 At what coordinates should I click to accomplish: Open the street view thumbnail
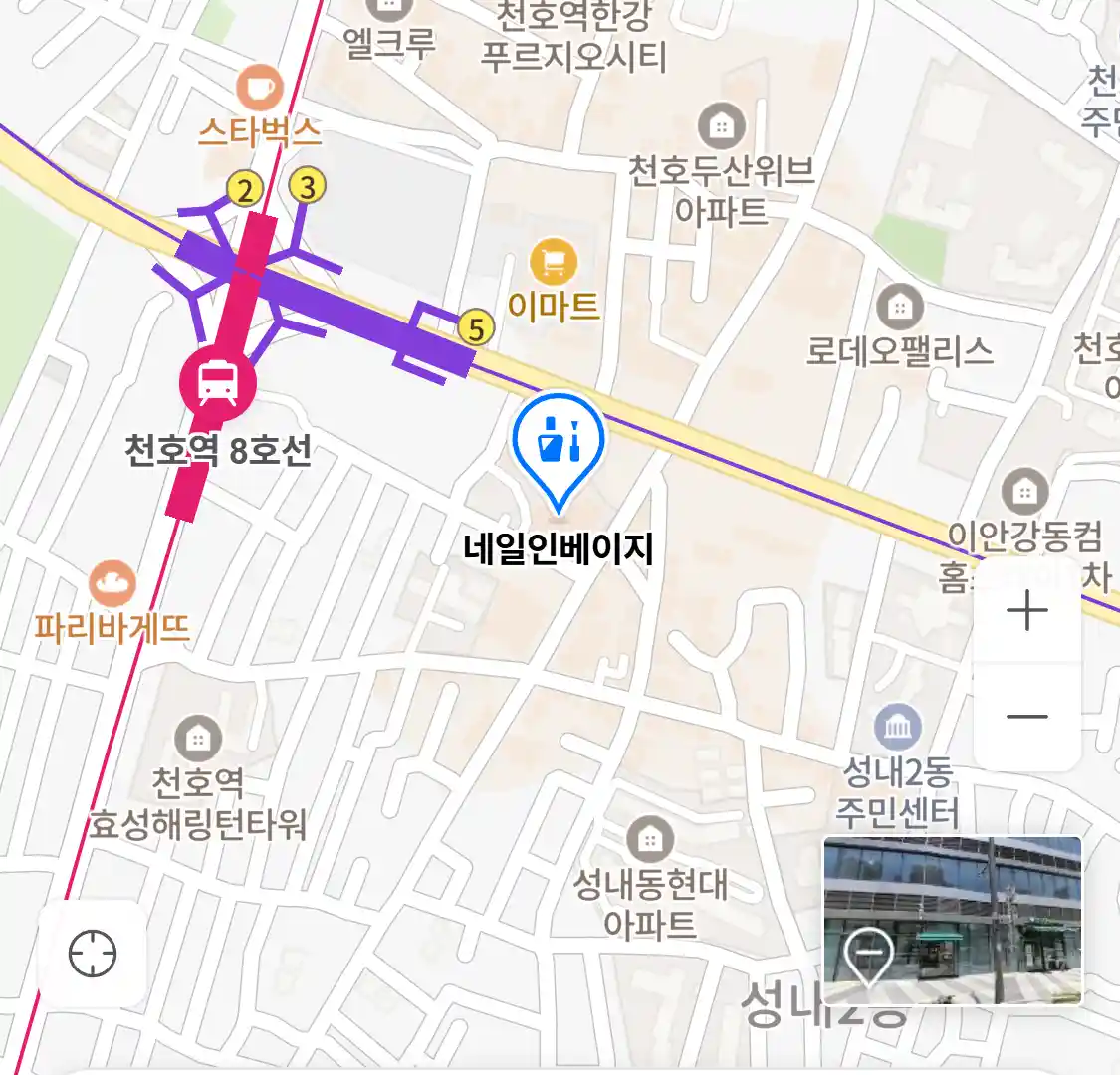click(x=952, y=921)
